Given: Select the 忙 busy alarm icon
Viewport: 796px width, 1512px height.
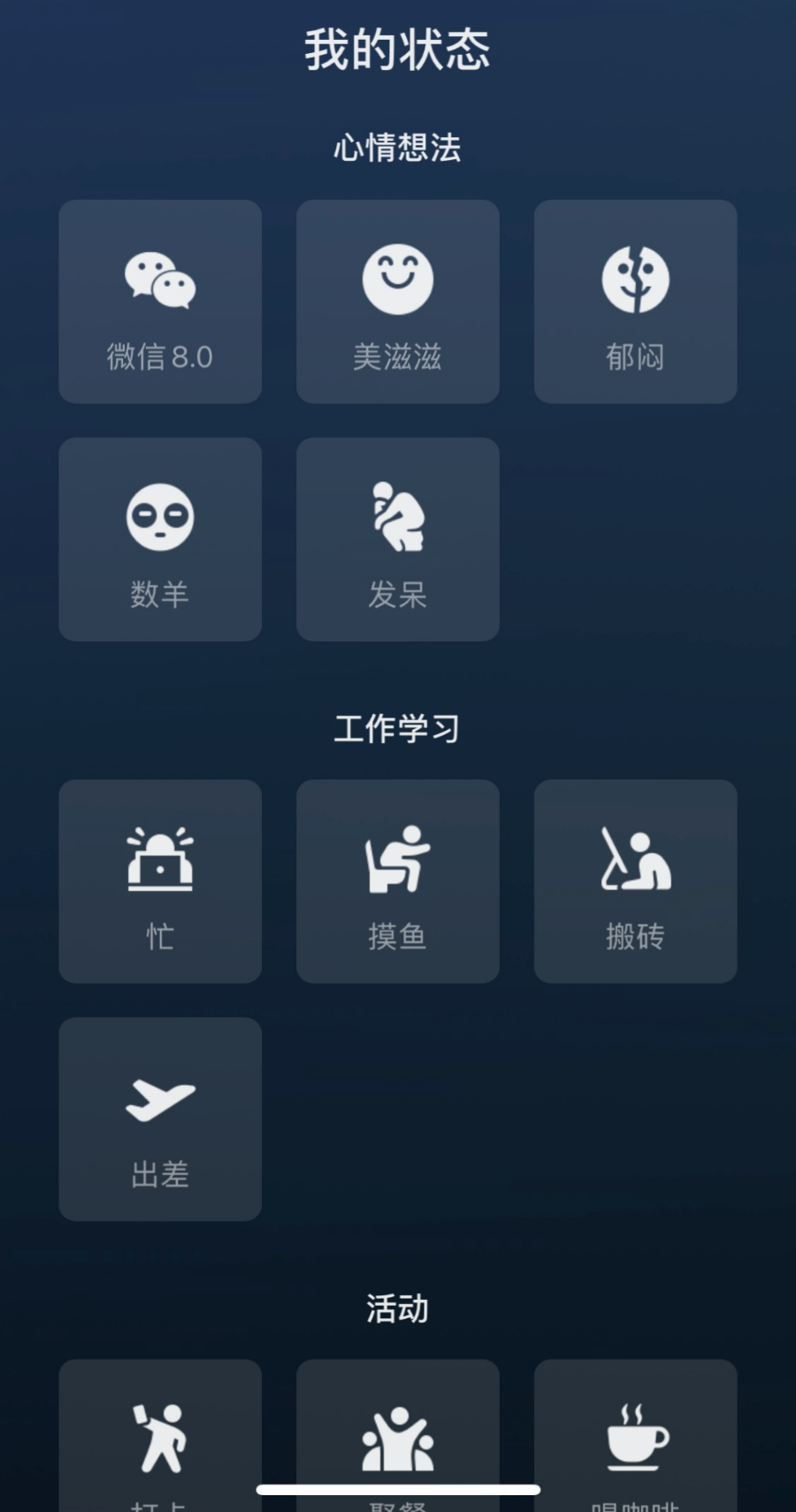Looking at the screenshot, I should click(159, 881).
